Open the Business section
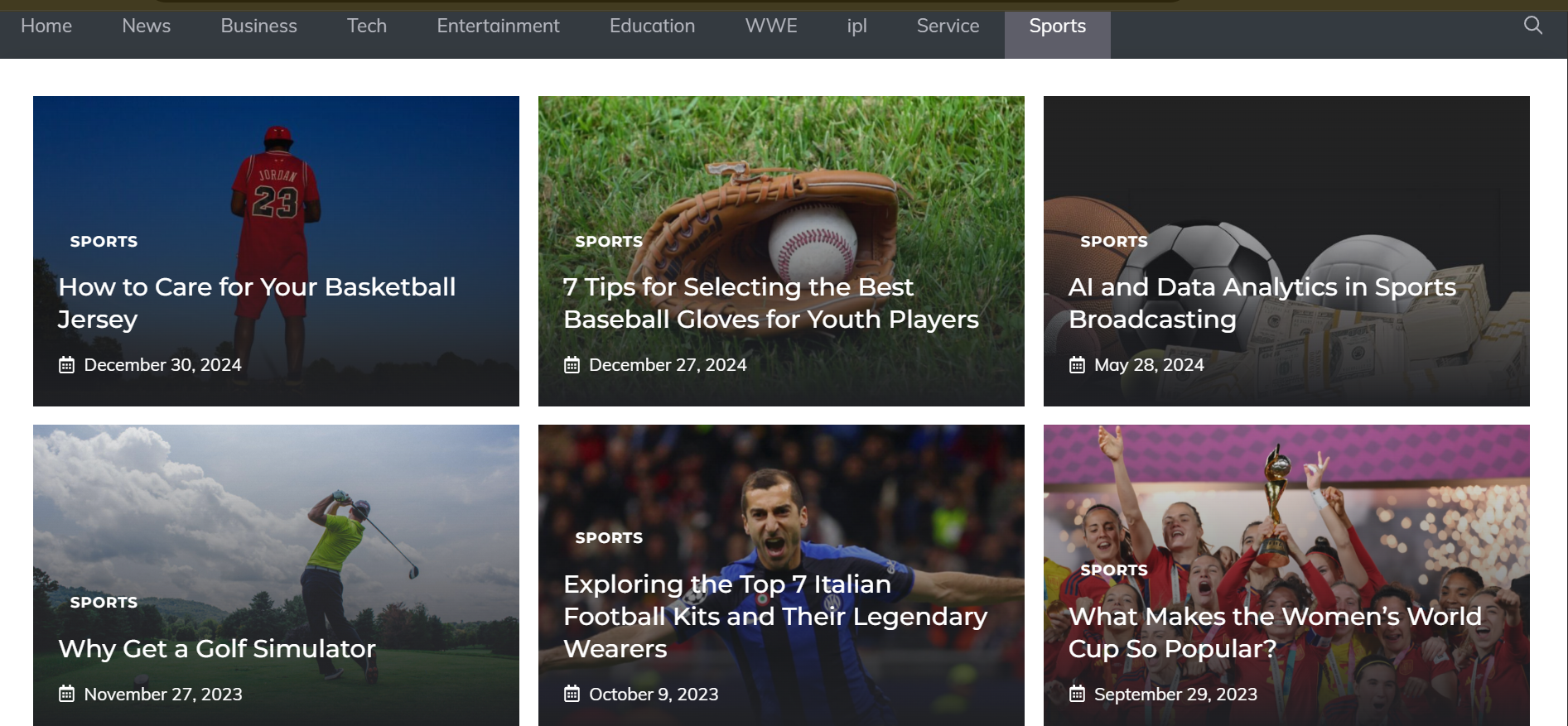Viewport: 1568px width, 726px height. [258, 26]
